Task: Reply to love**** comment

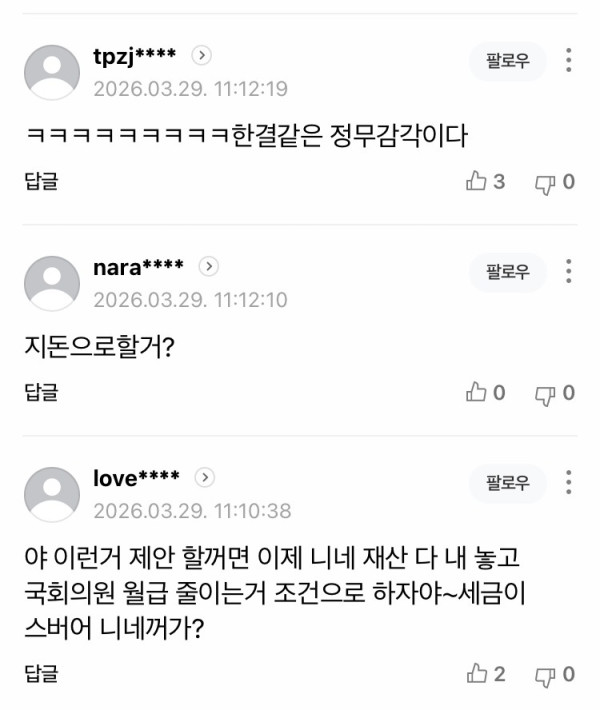Action: tap(41, 674)
